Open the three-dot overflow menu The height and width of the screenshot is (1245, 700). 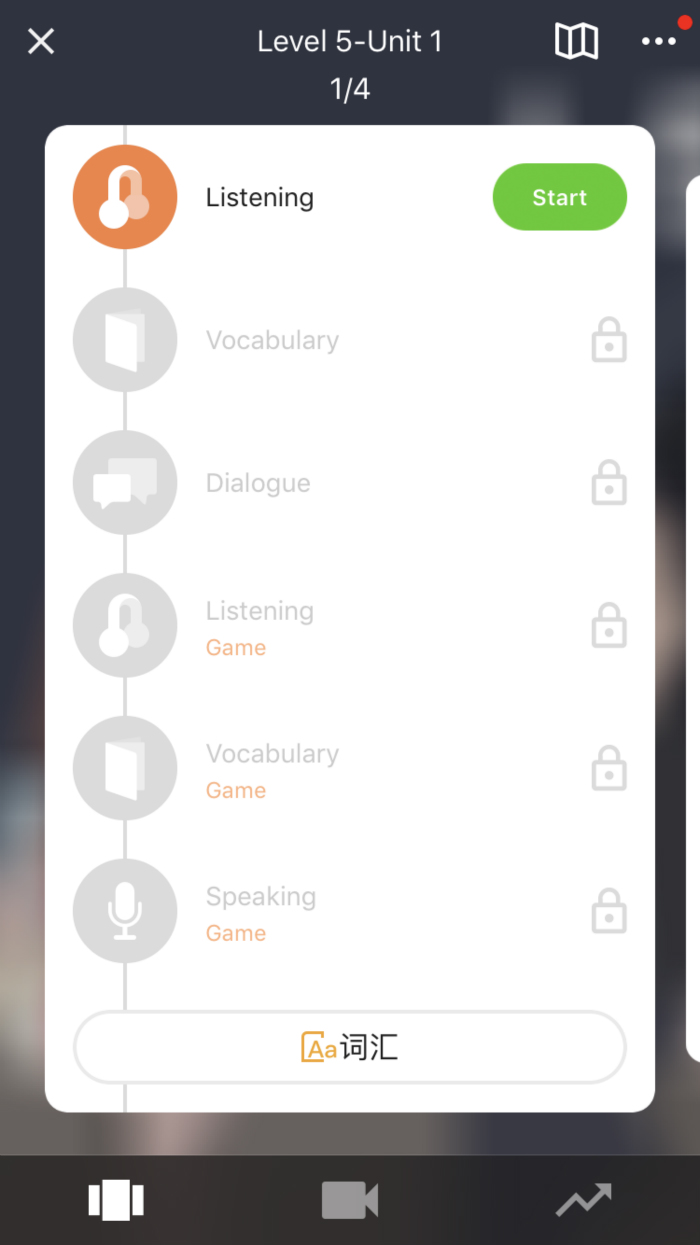pyautogui.click(x=659, y=41)
